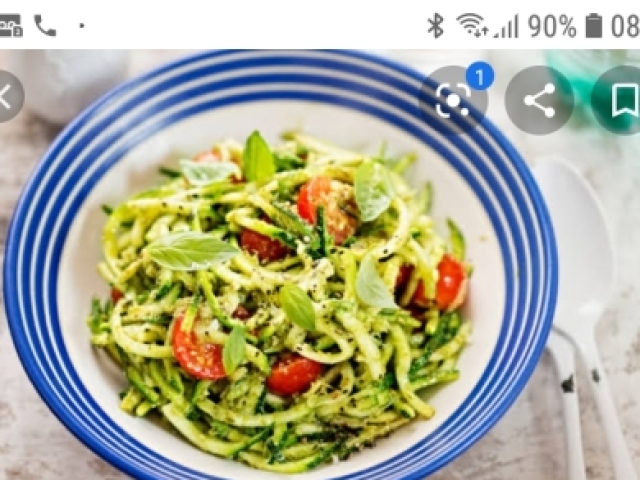Share this image
This screenshot has width=640, height=480.
[539, 100]
